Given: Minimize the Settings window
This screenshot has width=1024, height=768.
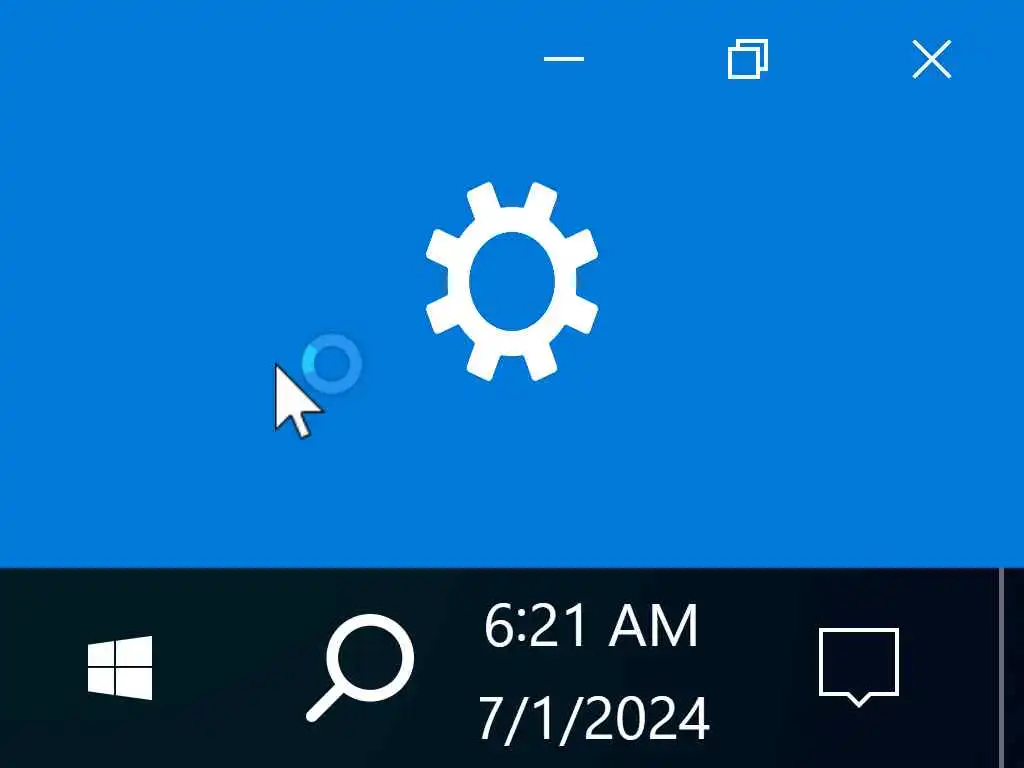Looking at the screenshot, I should [x=563, y=59].
